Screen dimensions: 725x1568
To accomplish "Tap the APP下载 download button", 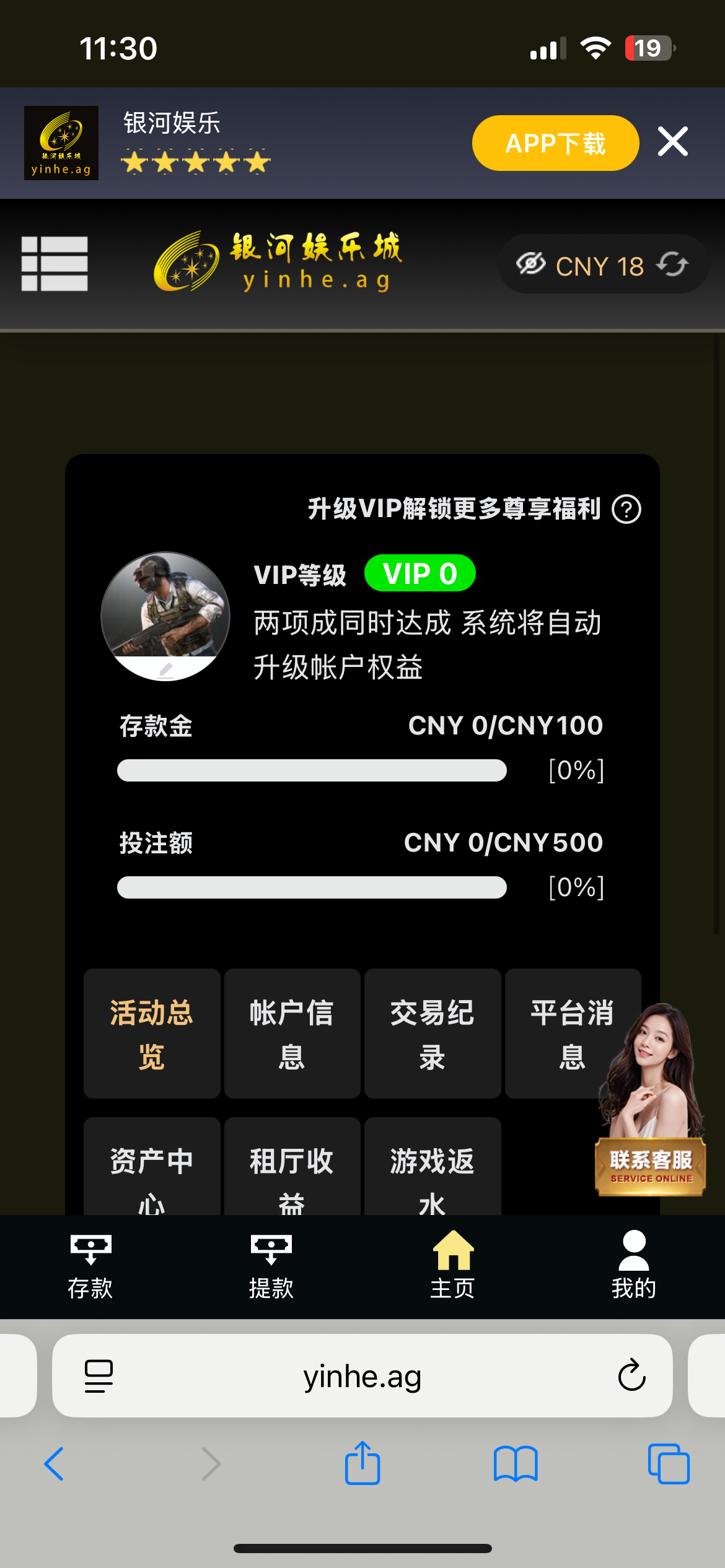I will [x=555, y=143].
